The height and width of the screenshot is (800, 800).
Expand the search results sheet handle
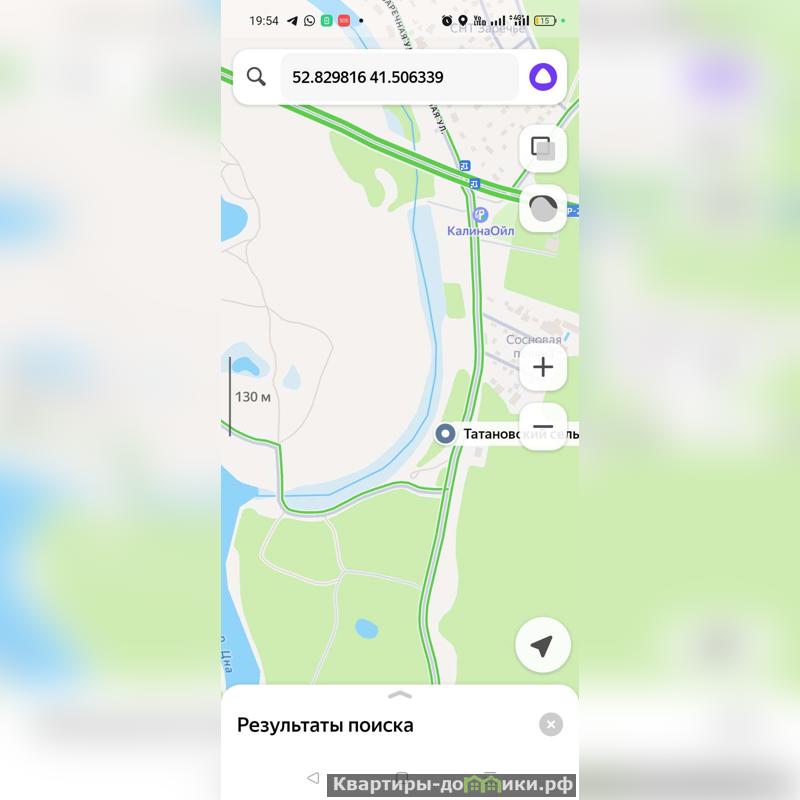point(399,694)
